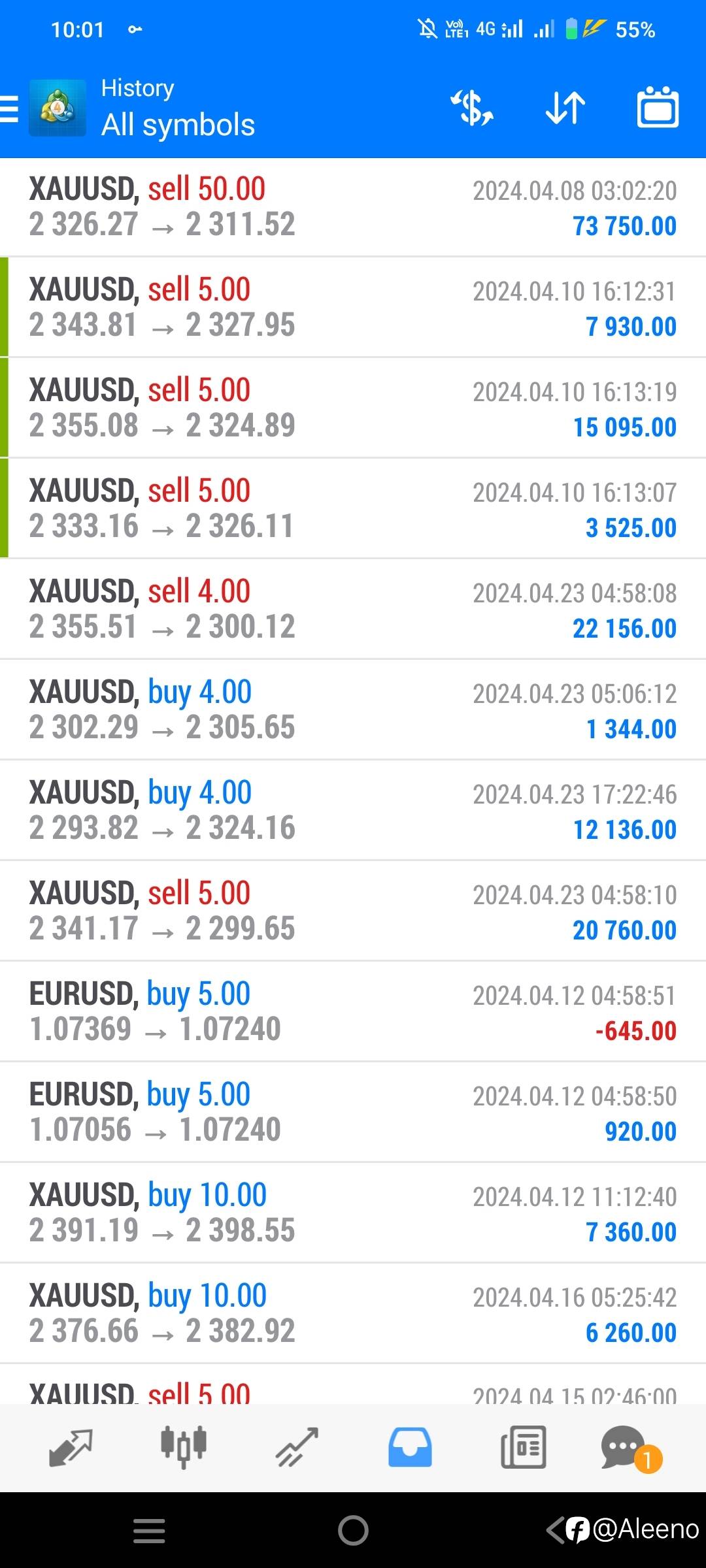
Task: Open the side drawer menu
Action: tap(10, 108)
